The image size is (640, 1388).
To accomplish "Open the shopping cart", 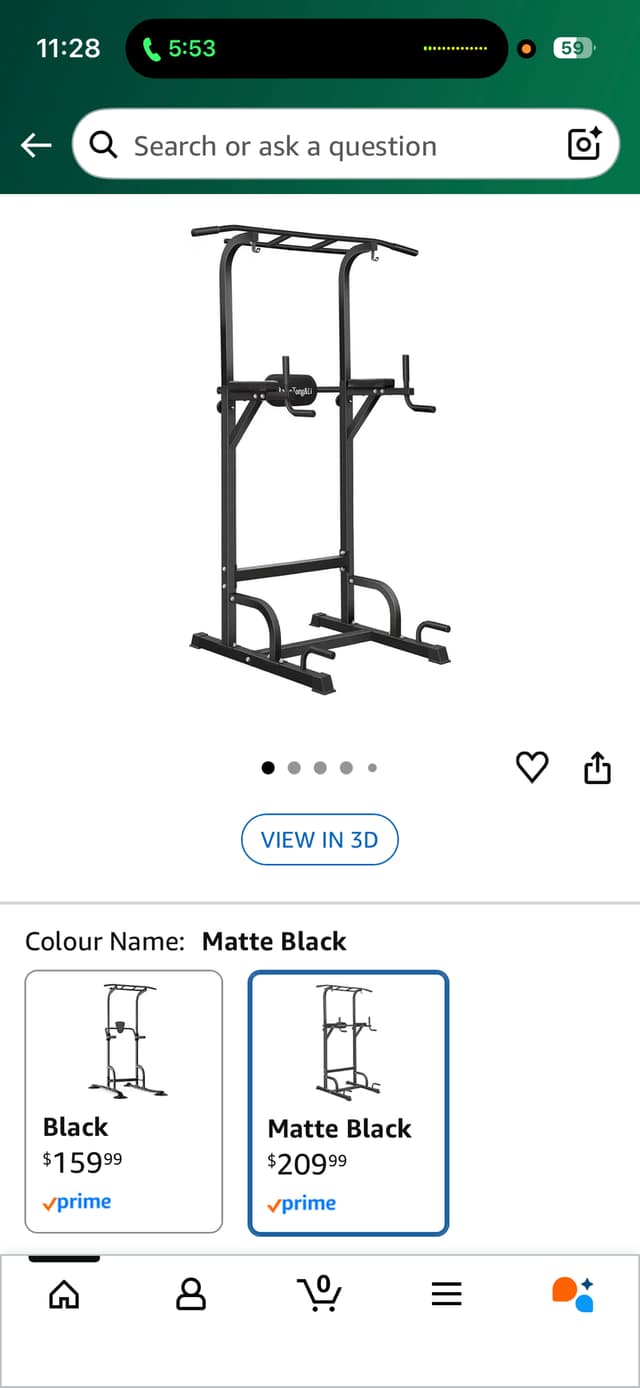I will click(x=320, y=1293).
